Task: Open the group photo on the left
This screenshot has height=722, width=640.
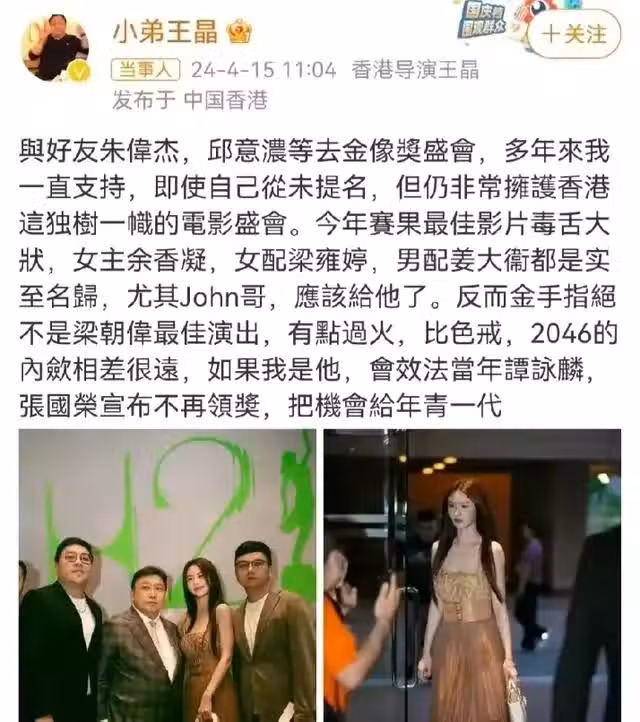Action: (x=167, y=575)
